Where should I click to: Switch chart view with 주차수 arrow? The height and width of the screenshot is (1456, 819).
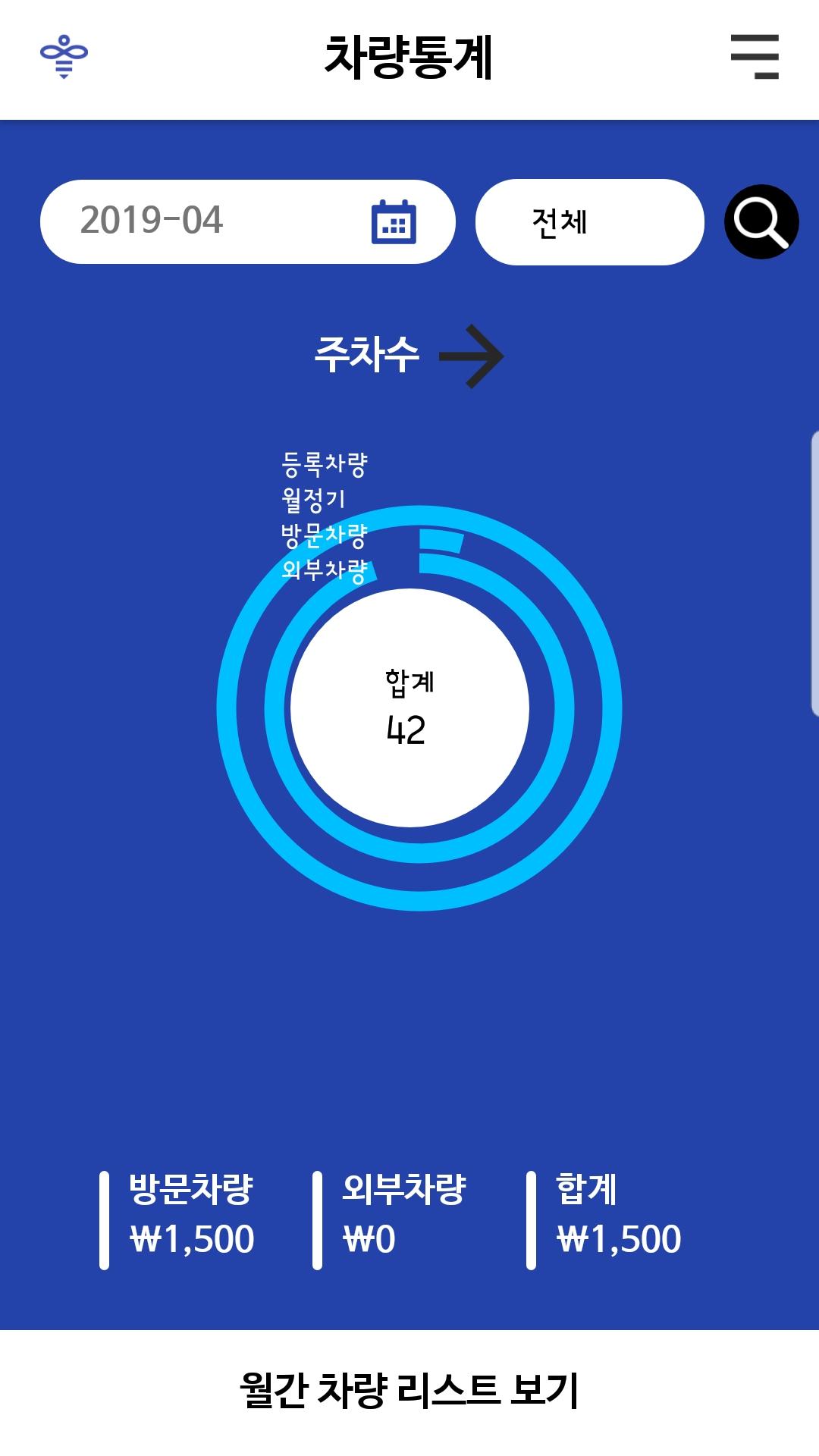(472, 356)
